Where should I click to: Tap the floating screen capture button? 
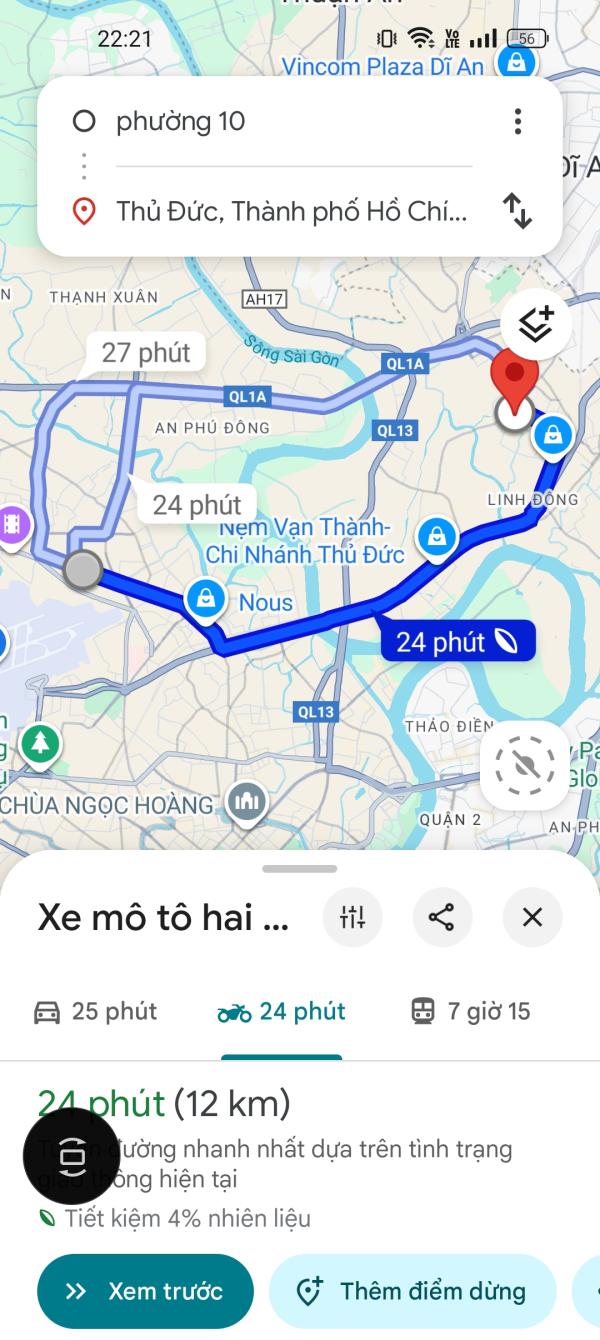point(72,1156)
